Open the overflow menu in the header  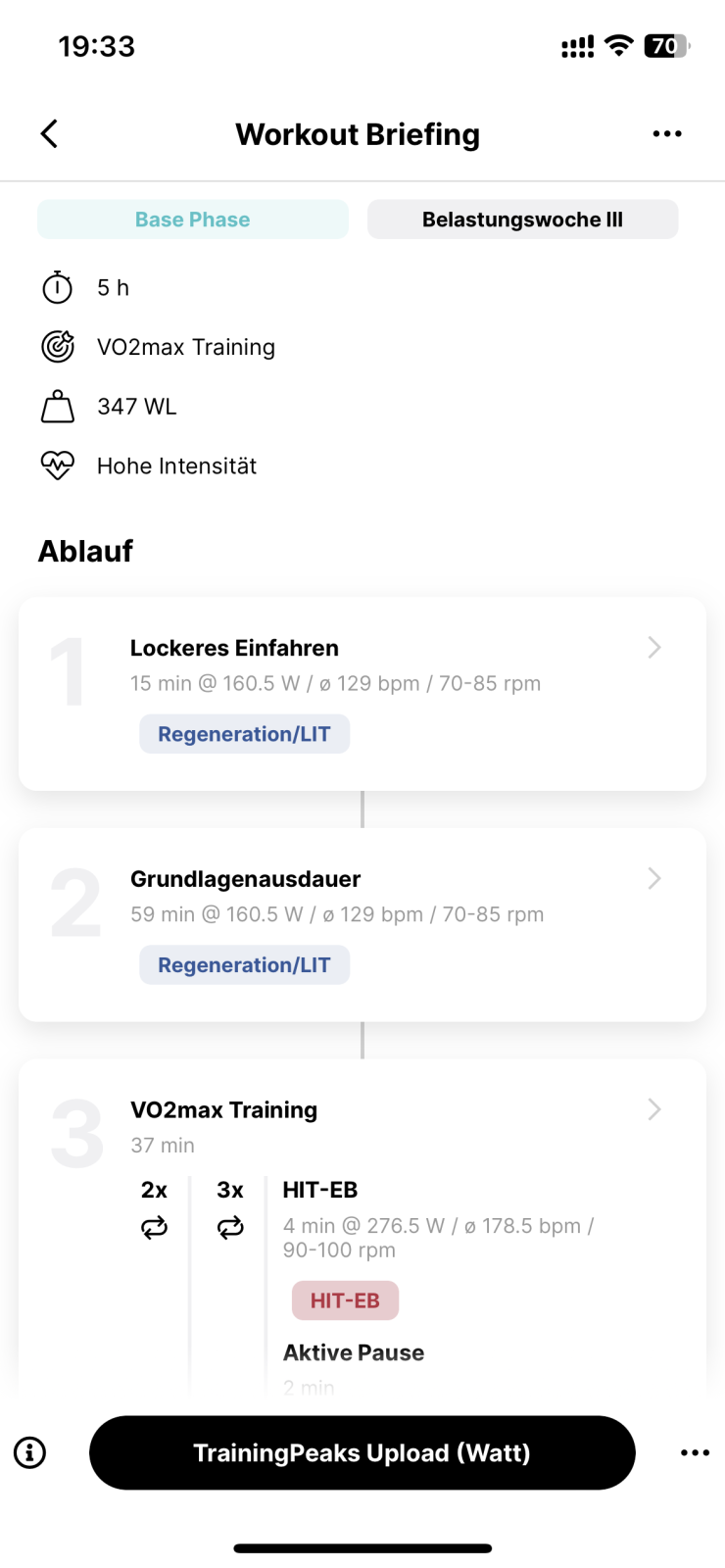667,134
